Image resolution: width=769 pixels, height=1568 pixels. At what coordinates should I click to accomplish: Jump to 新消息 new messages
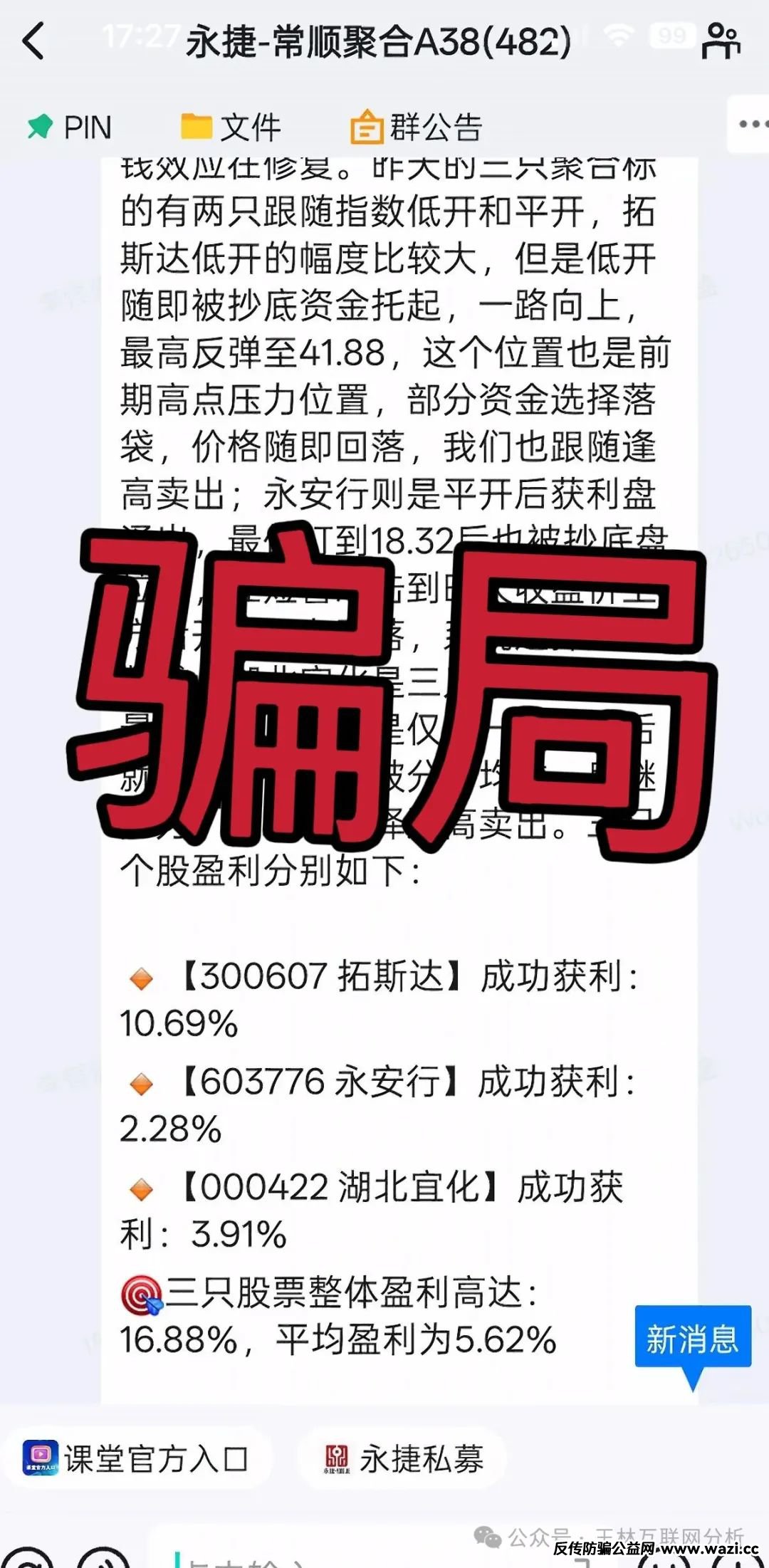[692, 1339]
